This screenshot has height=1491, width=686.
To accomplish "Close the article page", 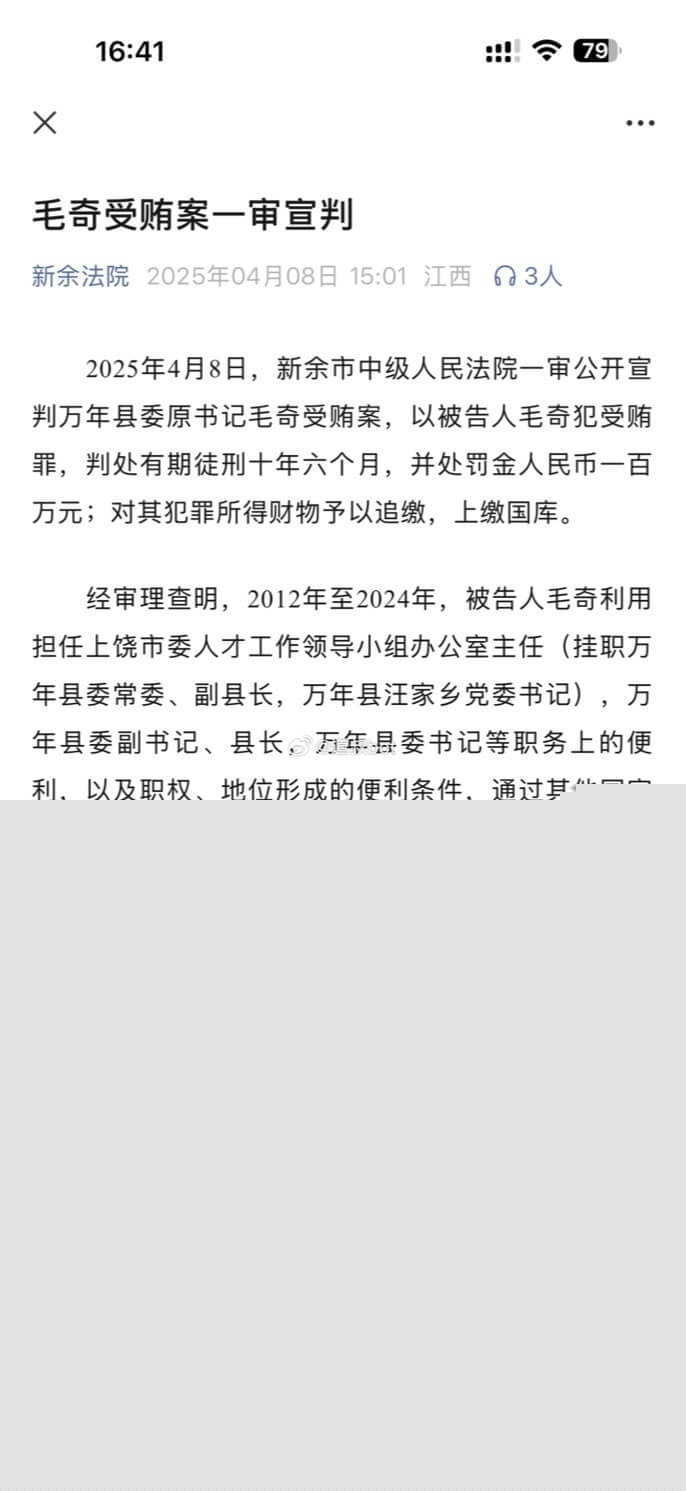I will pyautogui.click(x=45, y=123).
